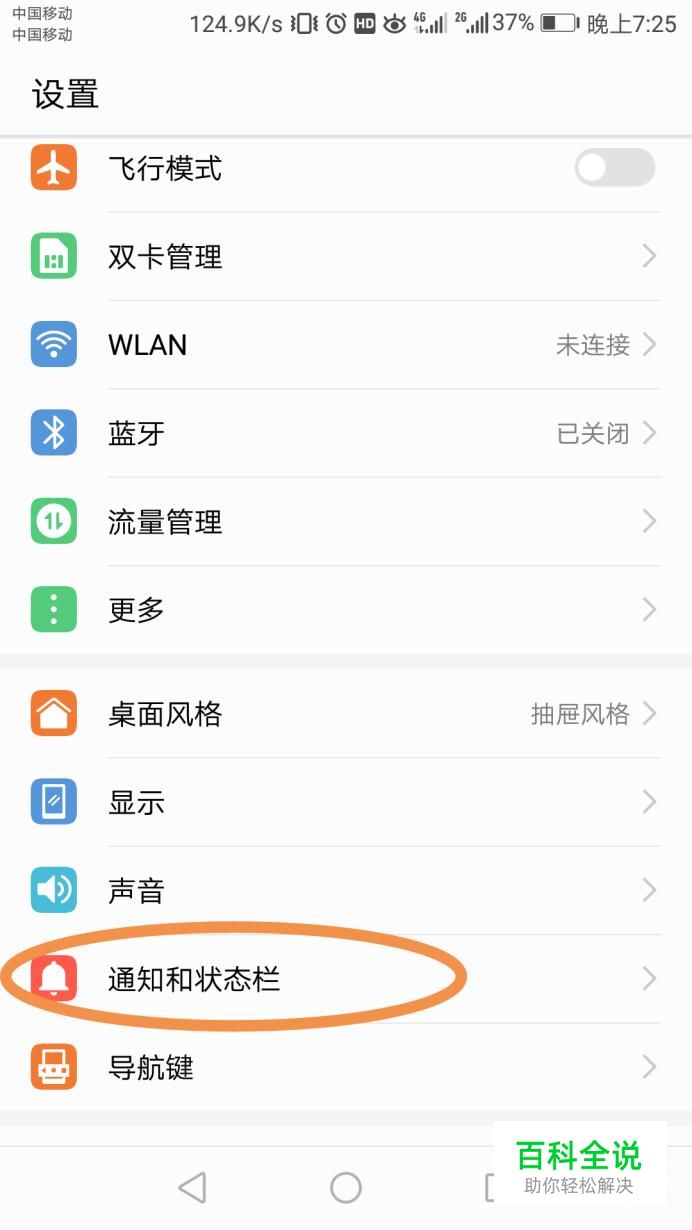Toggle the 飞行模式 airplane mode switch
Screen dimensions: 692x1230
point(614,168)
